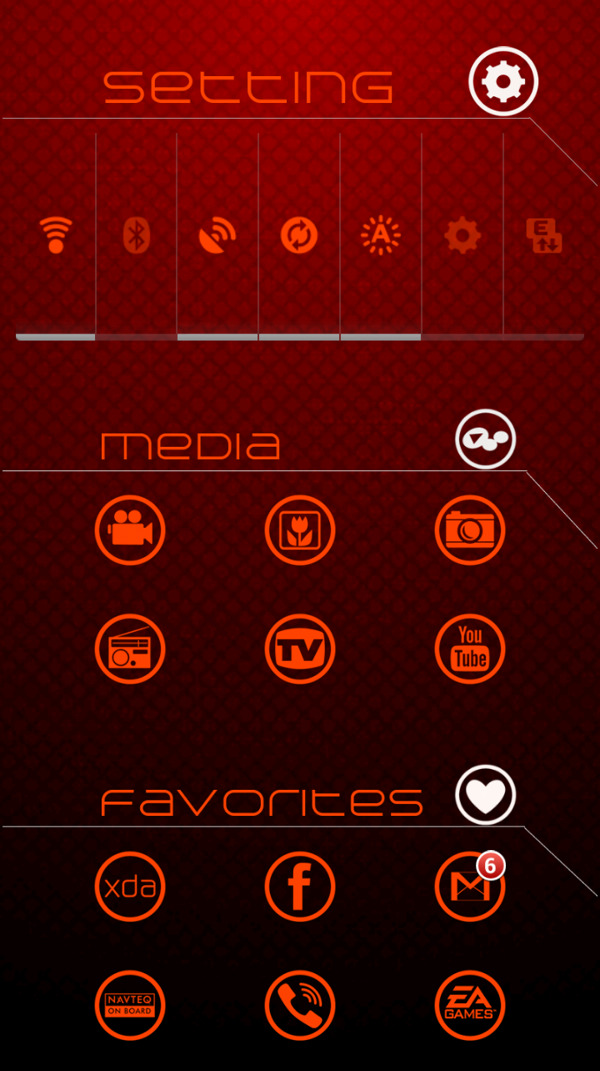
Task: Toggle auto sync
Action: [x=299, y=236]
